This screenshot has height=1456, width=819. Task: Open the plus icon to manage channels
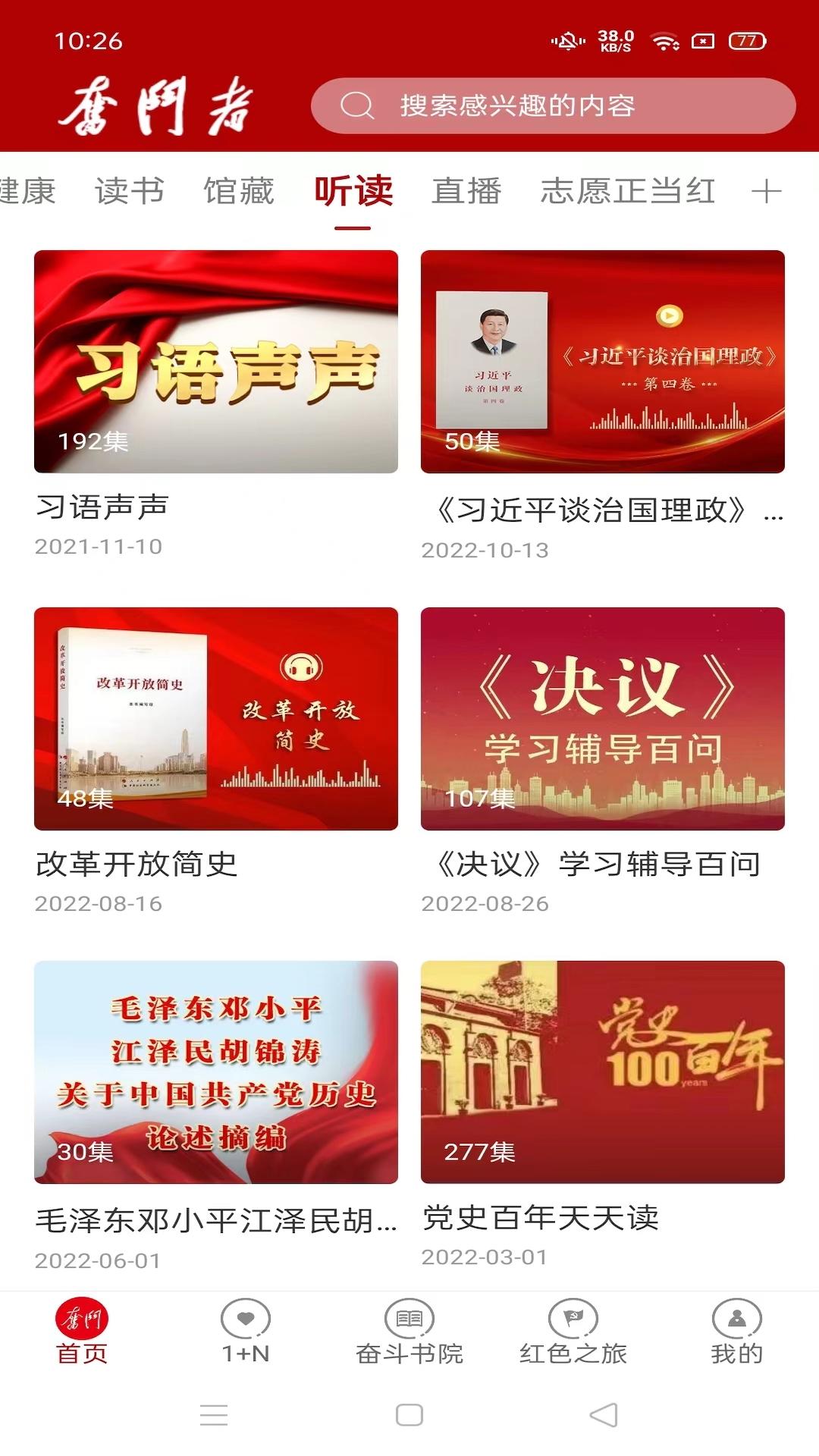coord(766,191)
